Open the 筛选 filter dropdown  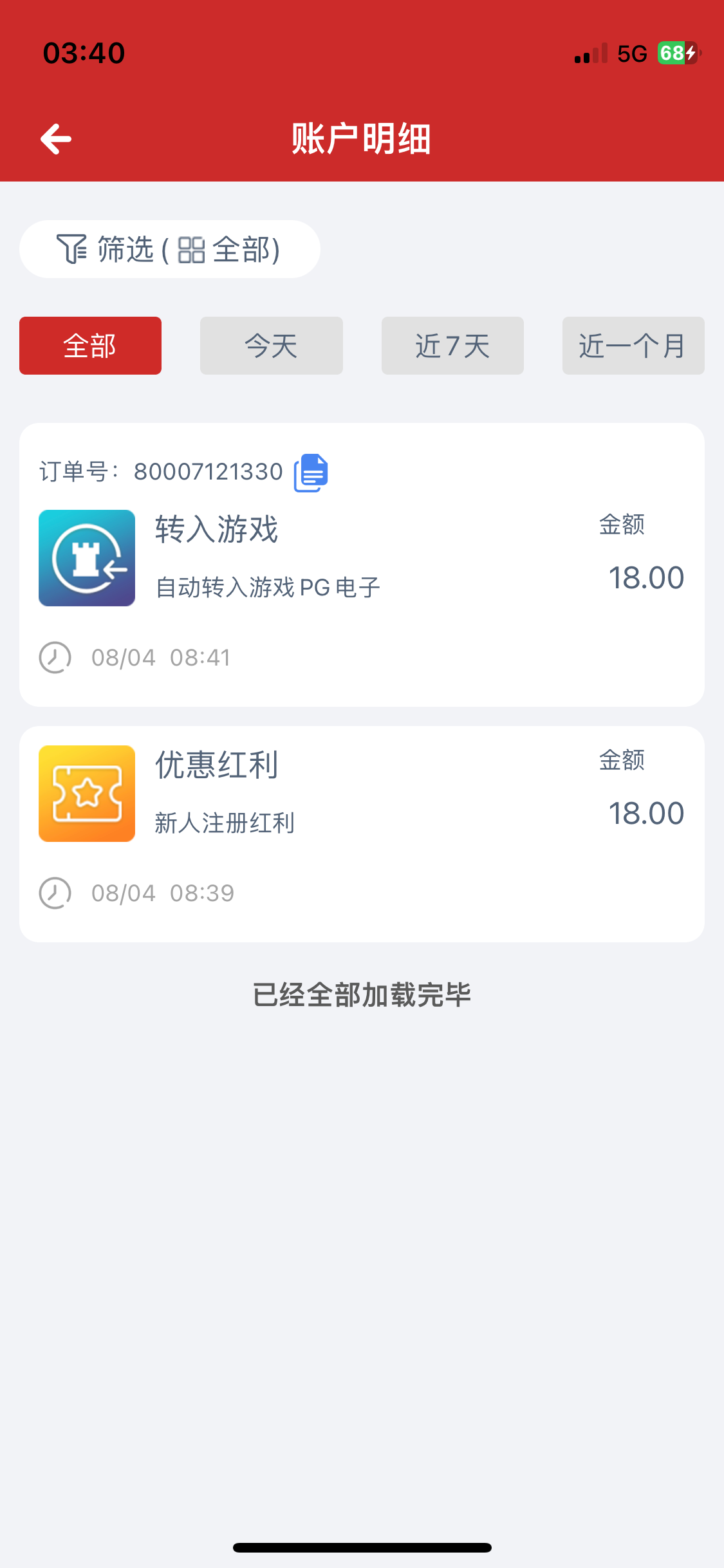coord(169,249)
